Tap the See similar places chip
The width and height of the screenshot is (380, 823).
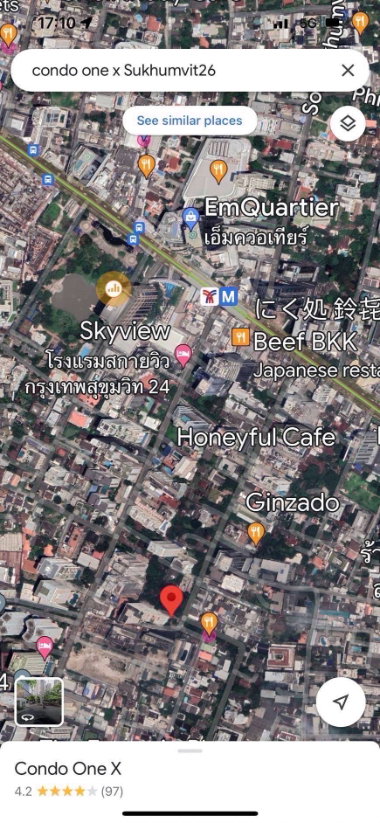(x=189, y=120)
